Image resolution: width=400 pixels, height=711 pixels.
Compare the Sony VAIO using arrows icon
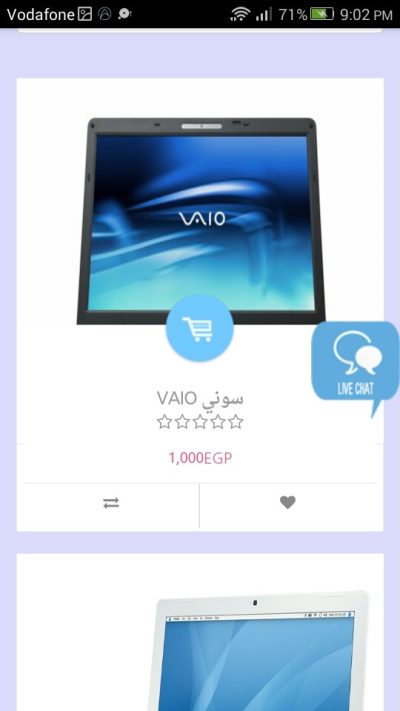tap(111, 502)
